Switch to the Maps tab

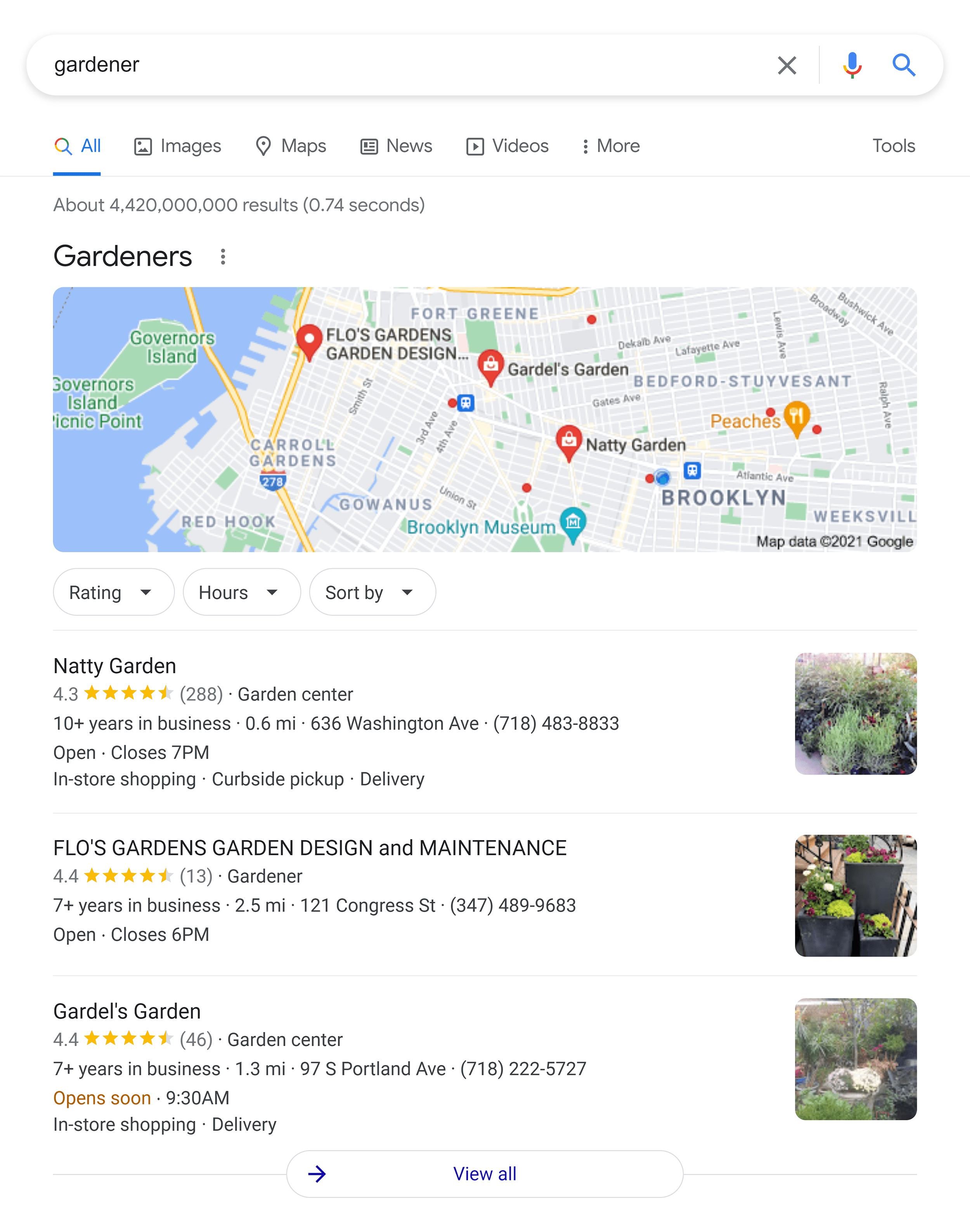tap(291, 146)
